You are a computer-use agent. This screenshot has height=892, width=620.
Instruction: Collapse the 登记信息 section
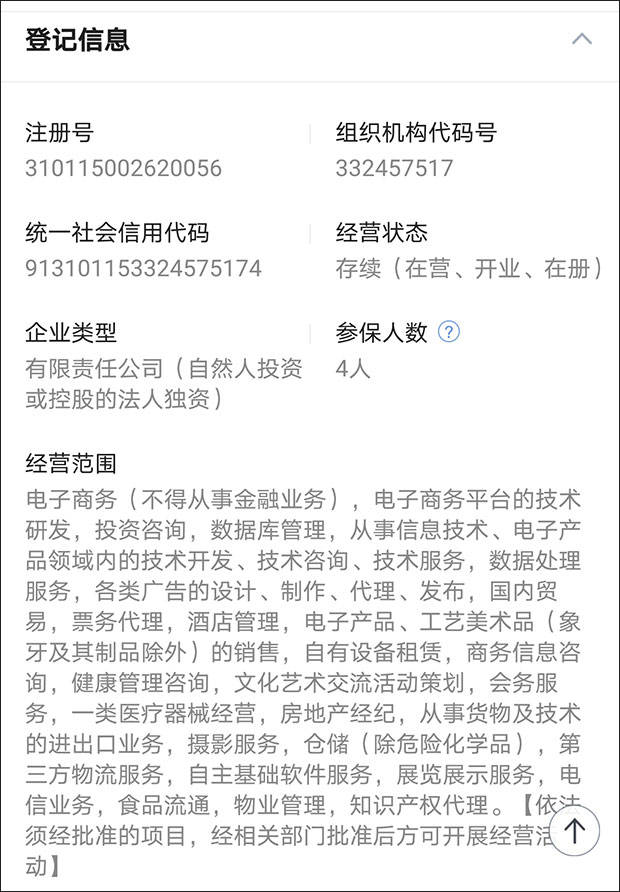pyautogui.click(x=581, y=40)
